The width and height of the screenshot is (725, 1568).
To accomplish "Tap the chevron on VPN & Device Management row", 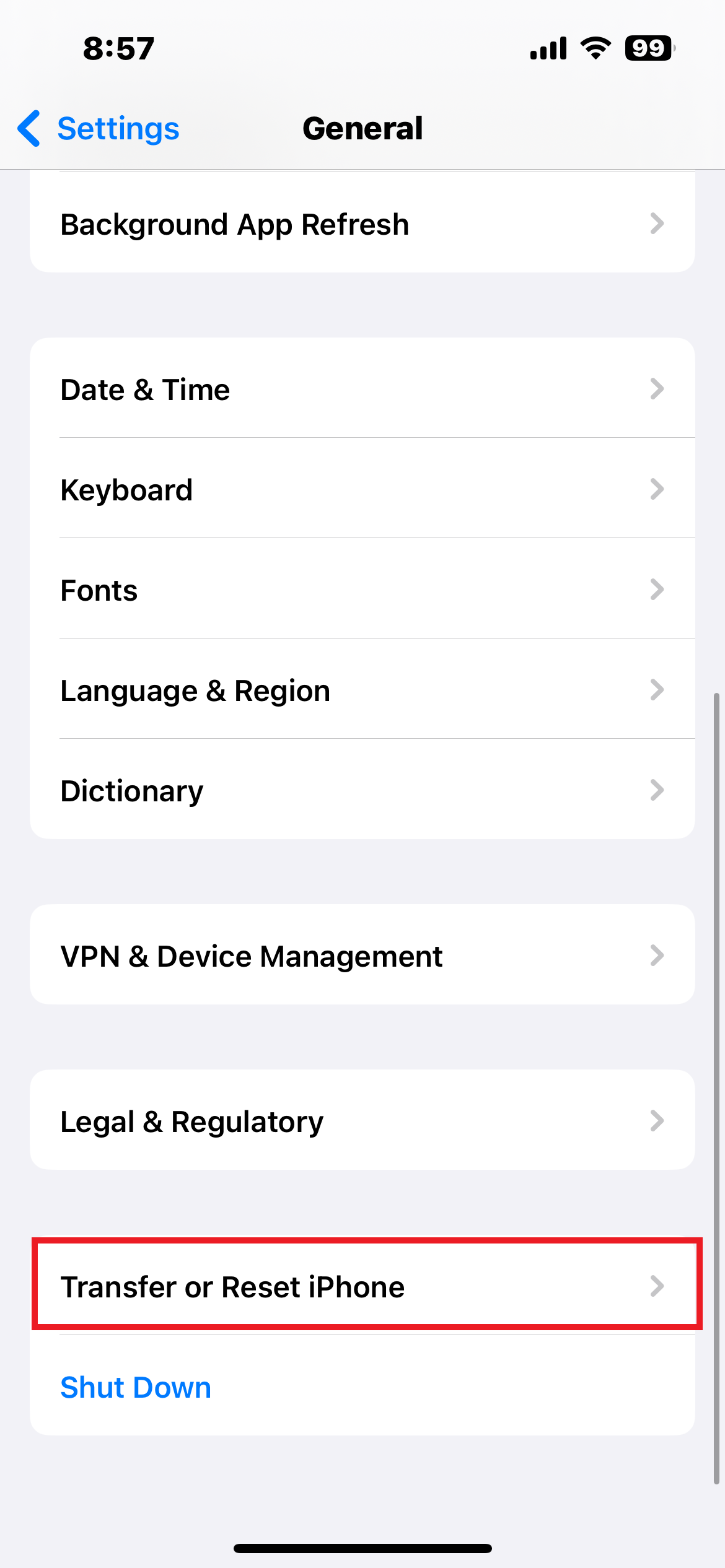I will [x=657, y=955].
